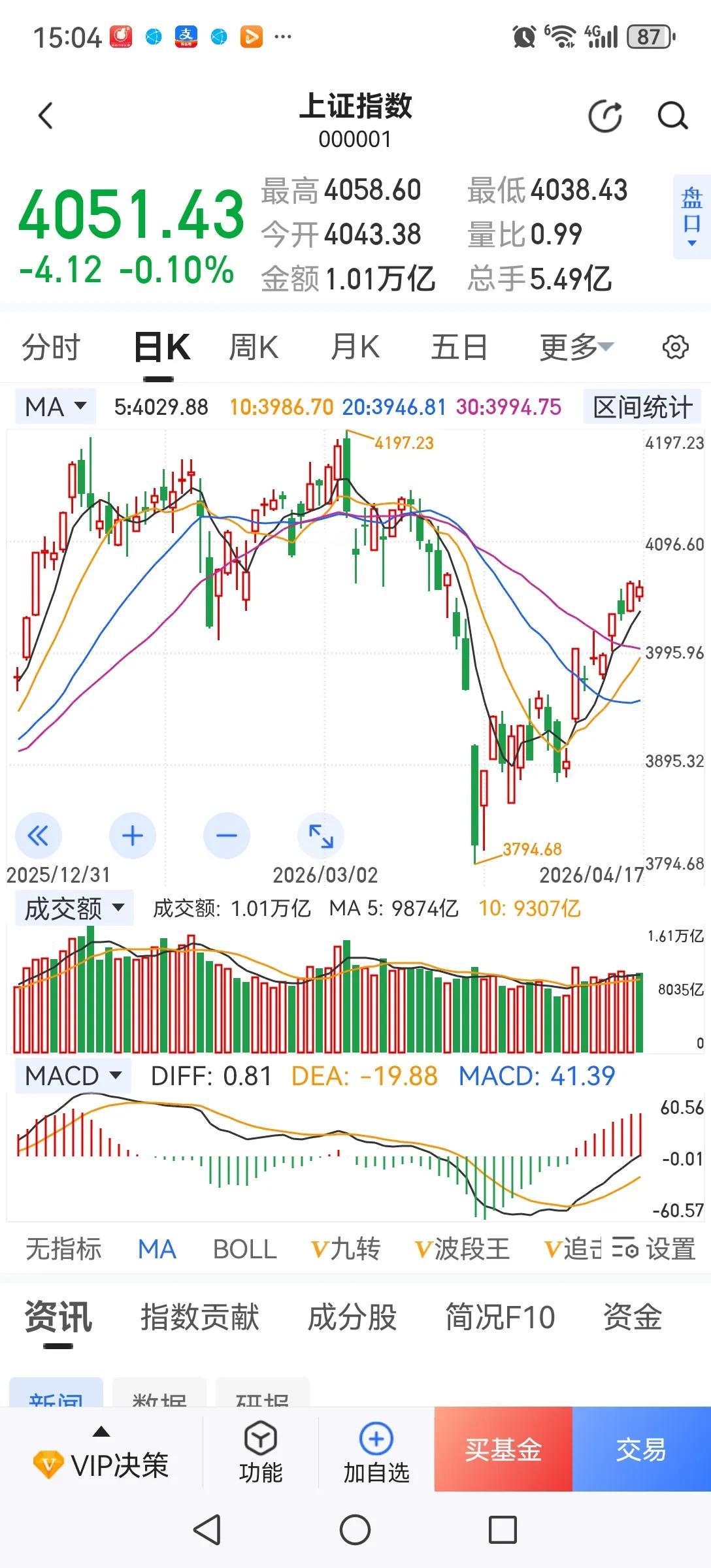Image resolution: width=711 pixels, height=1568 pixels.
Task: Zoom out of the chart with minus icon
Action: (x=225, y=835)
